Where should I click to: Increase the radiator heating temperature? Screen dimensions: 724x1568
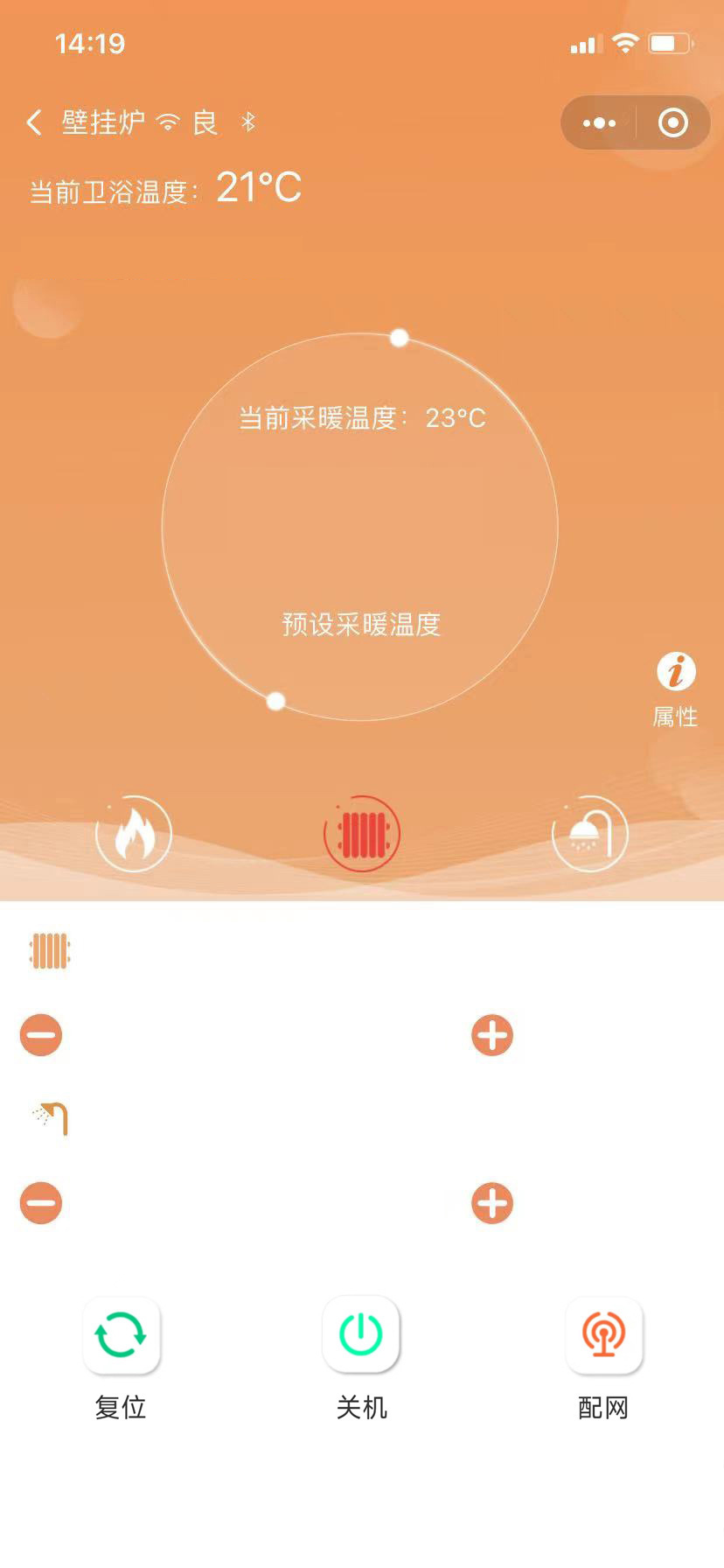click(492, 1035)
